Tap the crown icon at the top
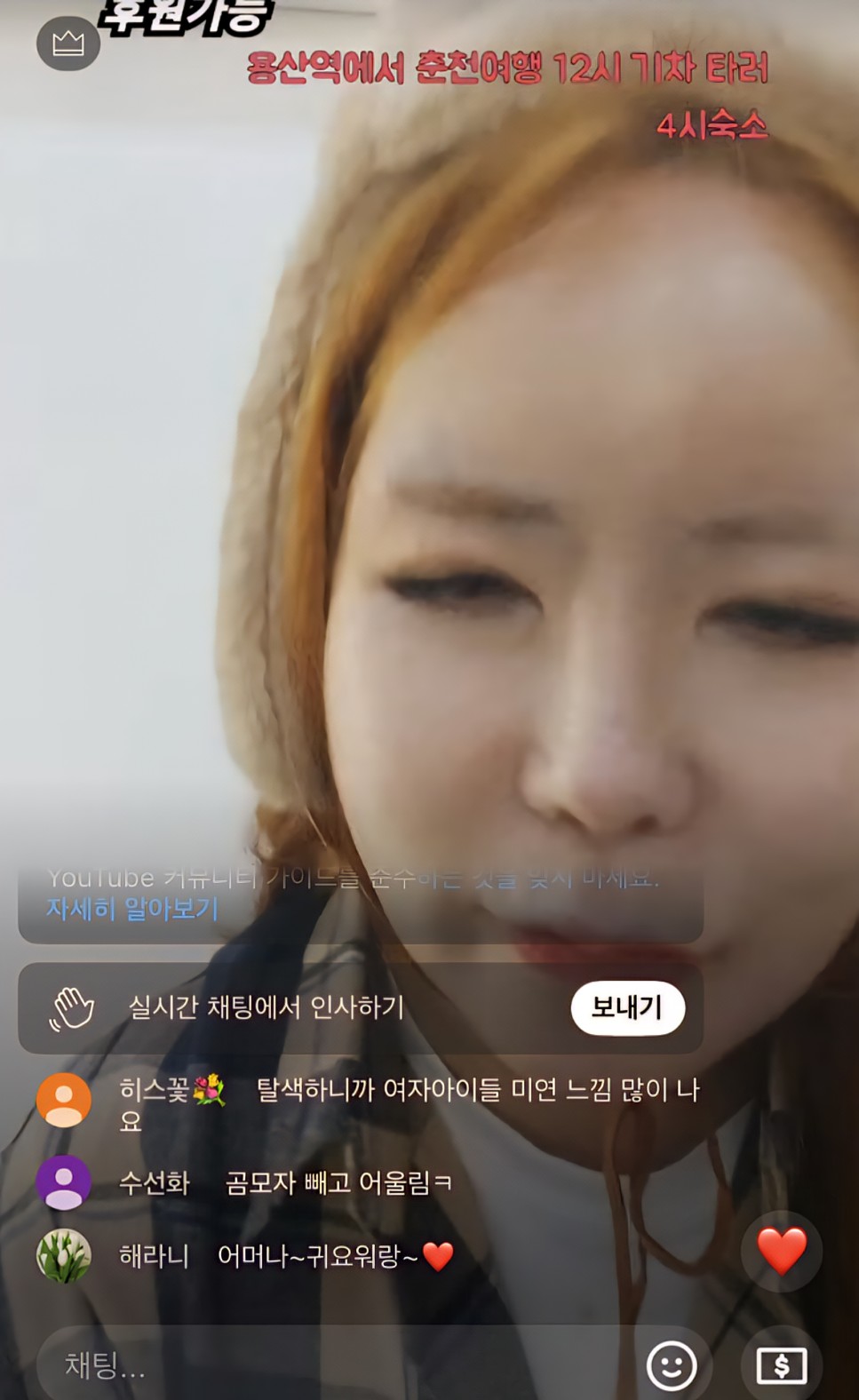 click(68, 43)
